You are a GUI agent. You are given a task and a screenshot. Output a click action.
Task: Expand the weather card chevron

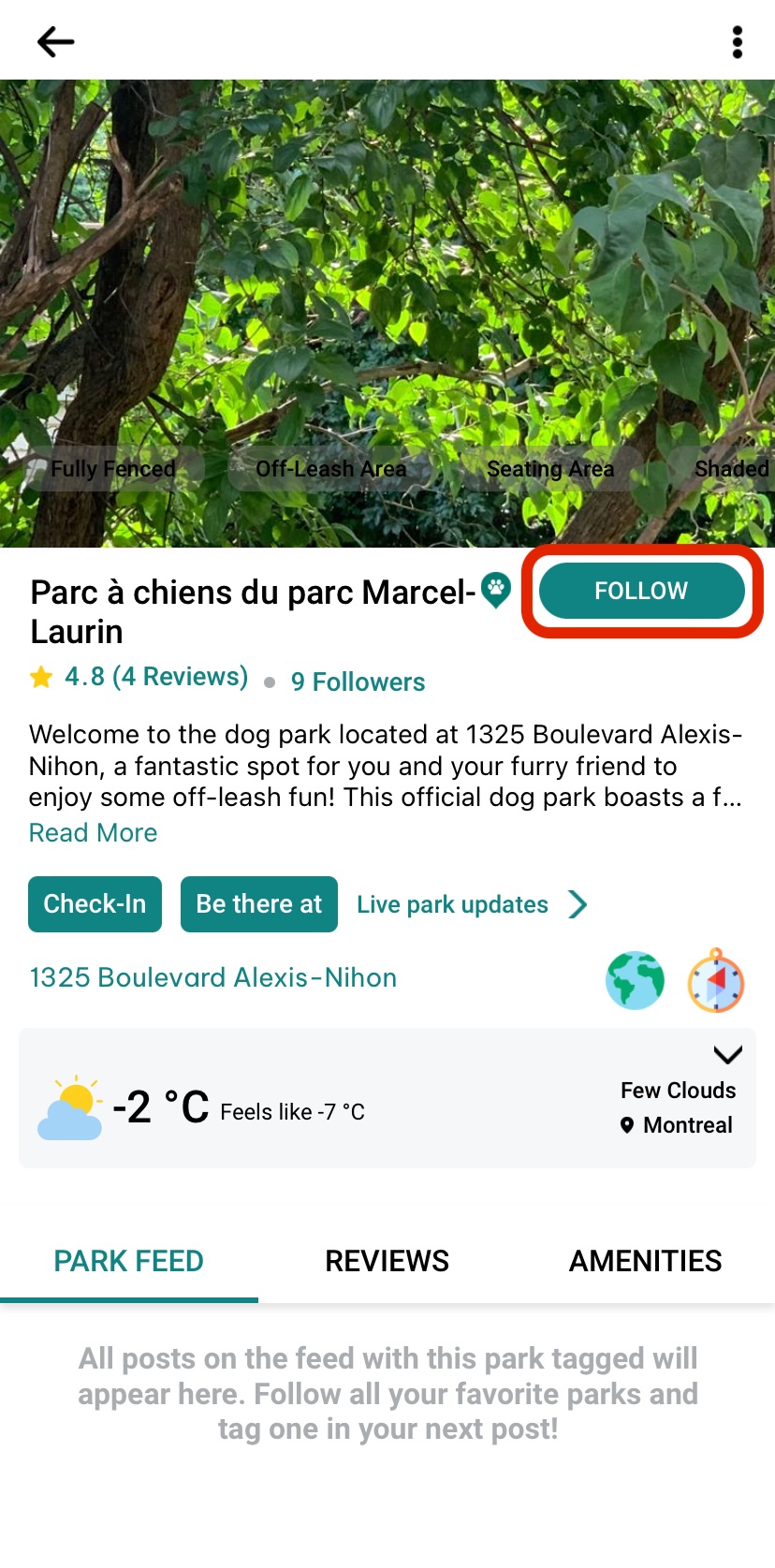(727, 1055)
